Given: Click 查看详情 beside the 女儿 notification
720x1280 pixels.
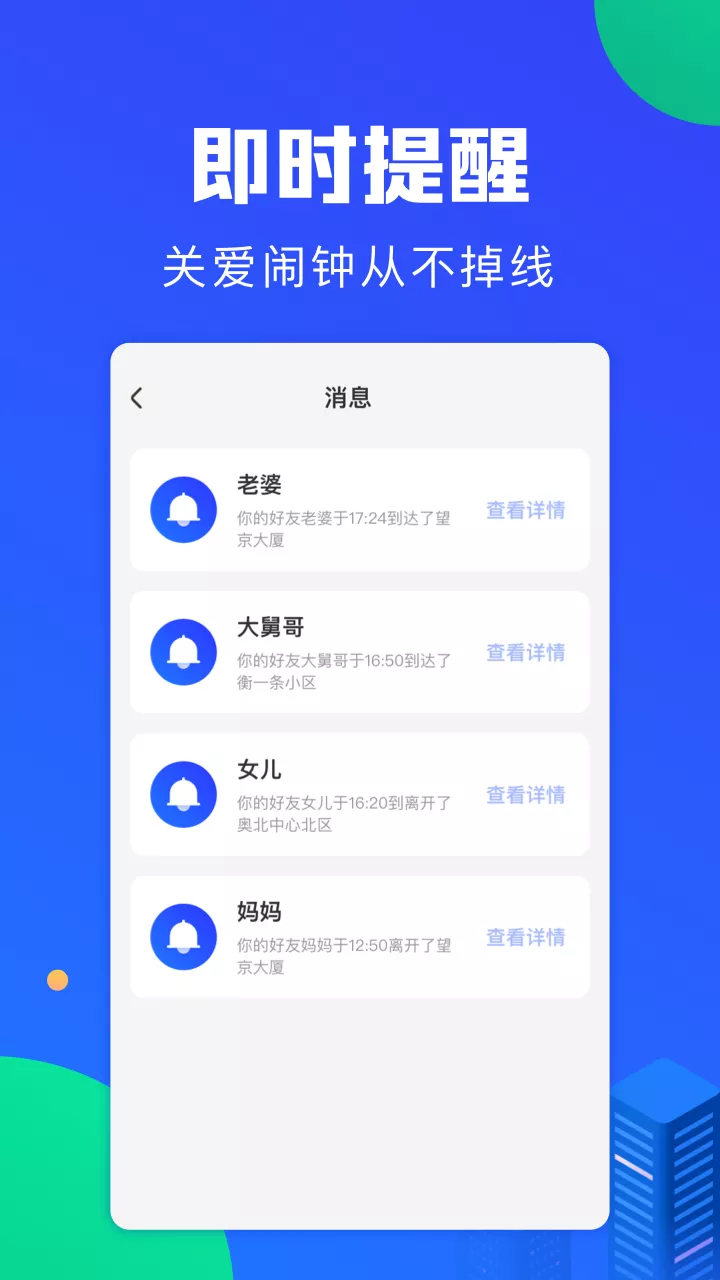Looking at the screenshot, I should coord(525,794).
